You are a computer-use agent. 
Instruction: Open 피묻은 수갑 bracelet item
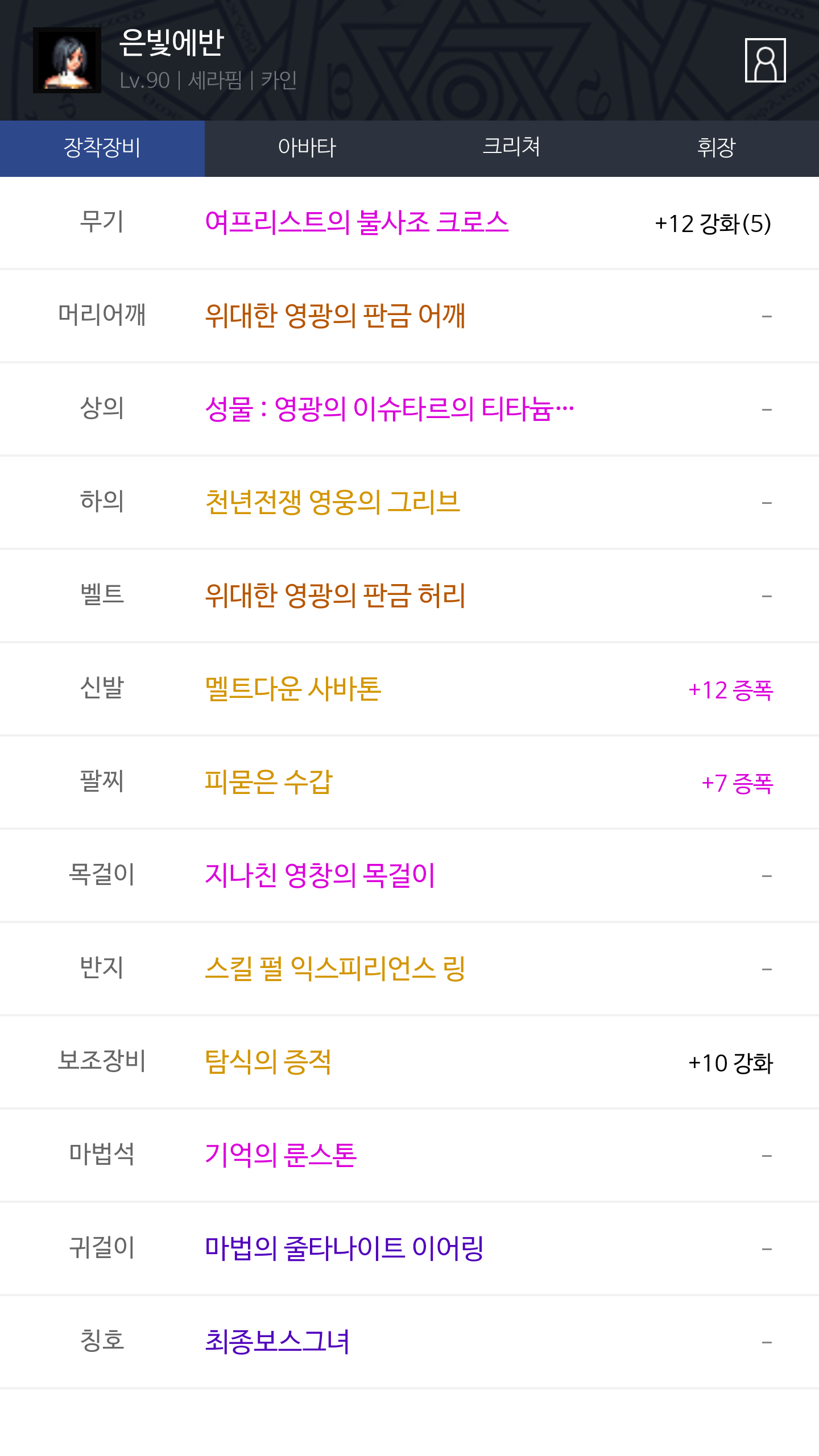coord(409,783)
